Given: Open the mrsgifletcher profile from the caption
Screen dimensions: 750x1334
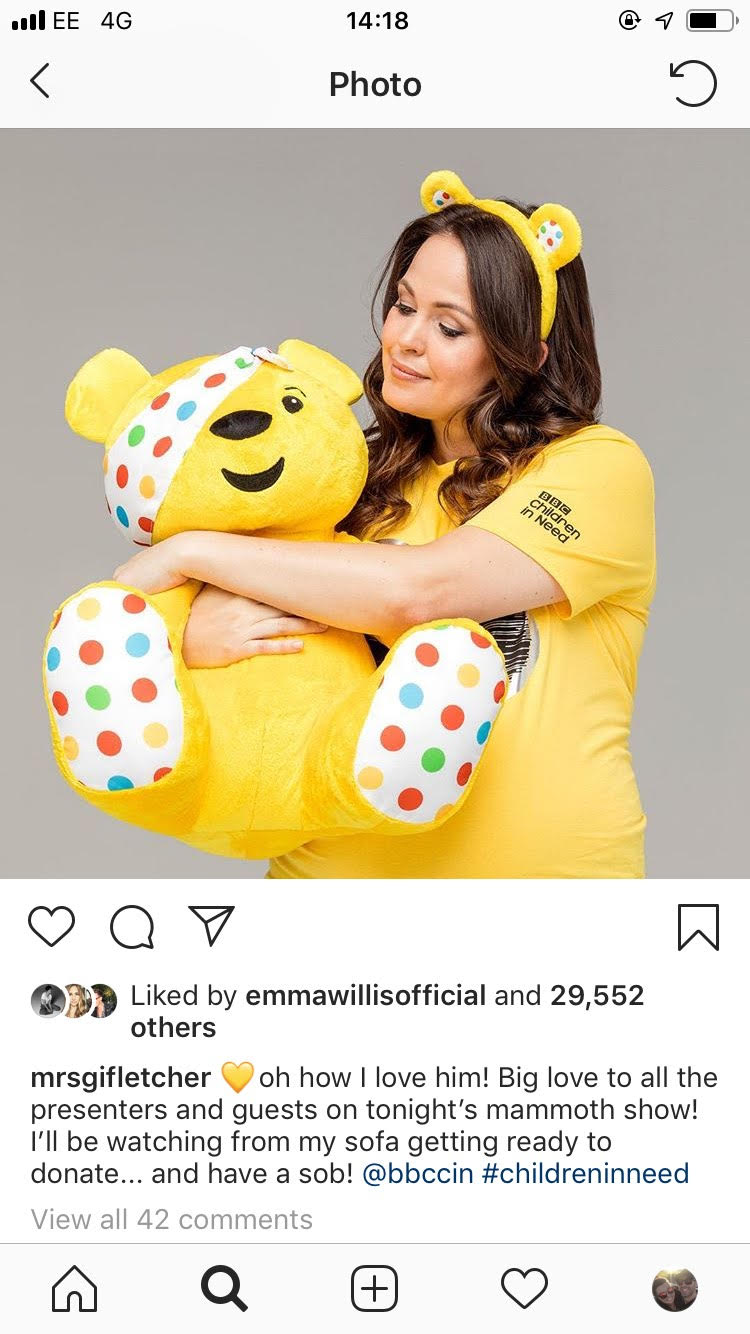Looking at the screenshot, I should (121, 1078).
